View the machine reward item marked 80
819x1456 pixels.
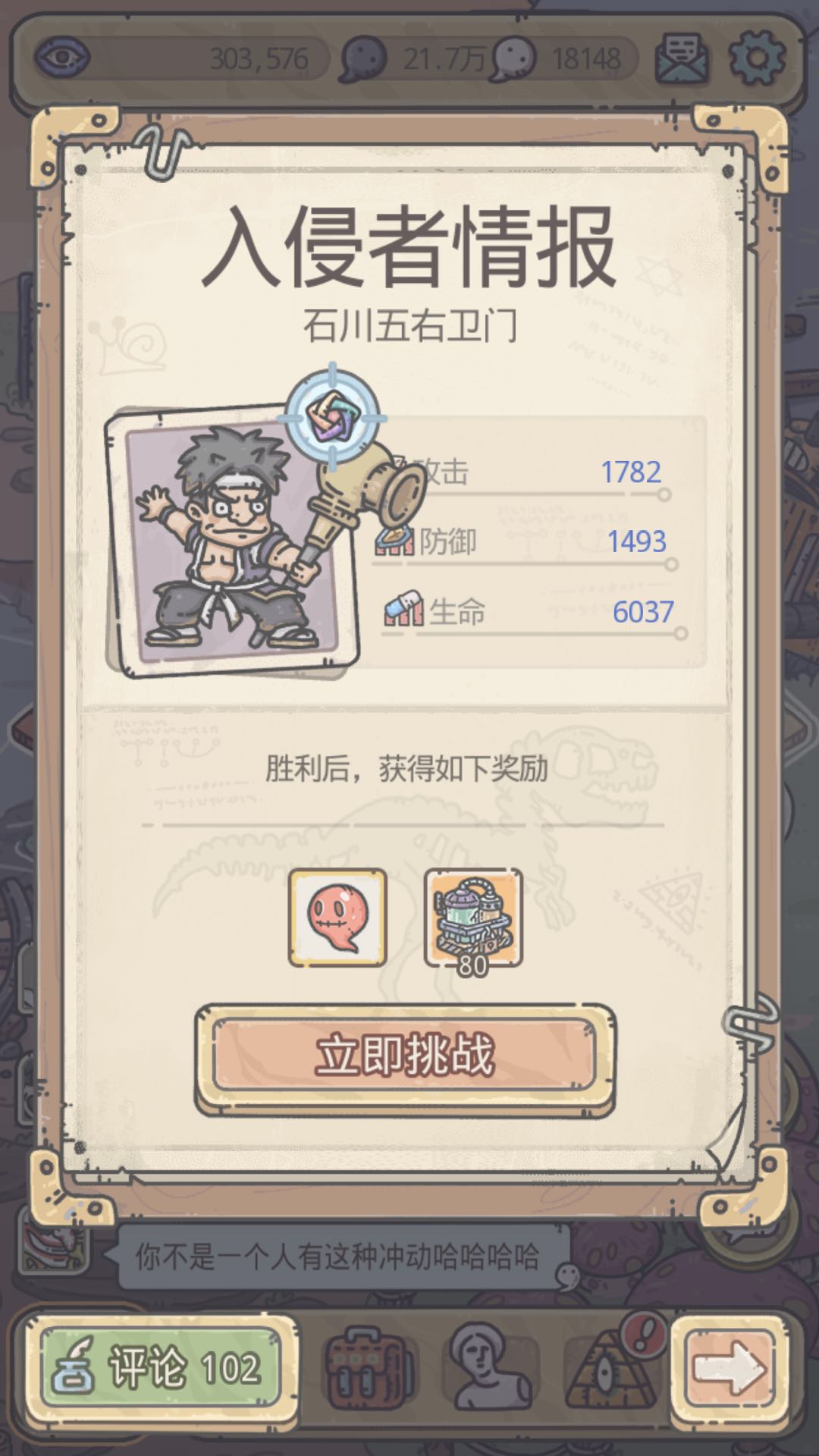[x=473, y=918]
